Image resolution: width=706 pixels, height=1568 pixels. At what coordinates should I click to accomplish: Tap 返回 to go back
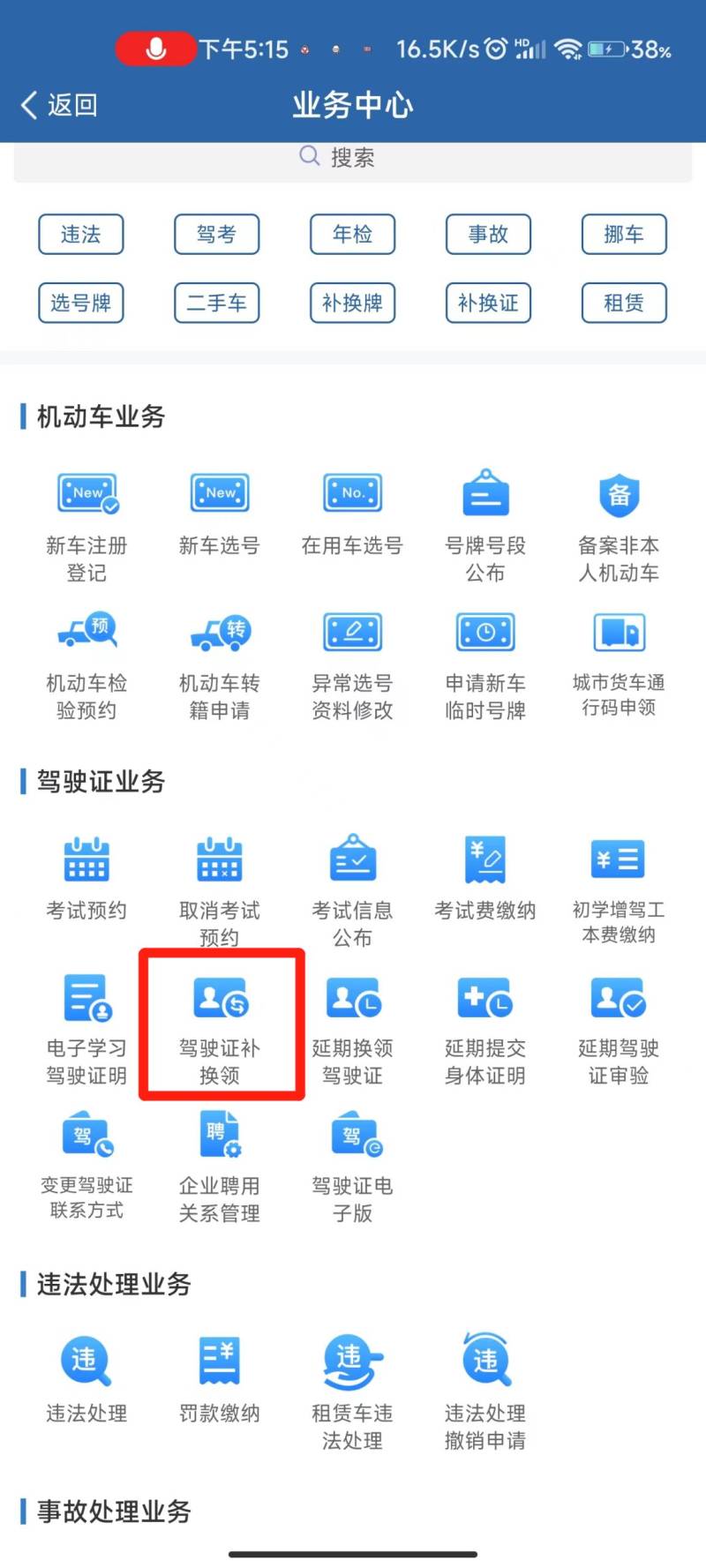[x=55, y=105]
